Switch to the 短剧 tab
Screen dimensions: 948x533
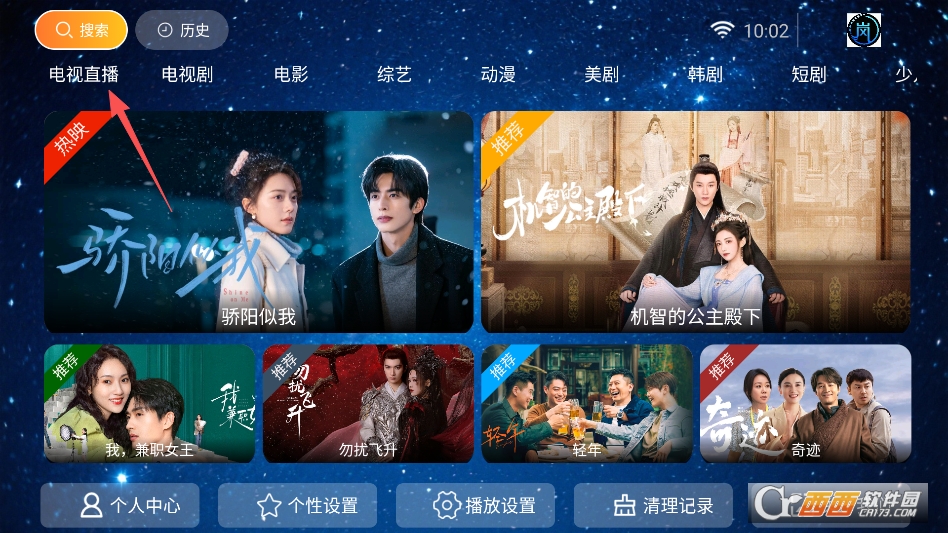tap(808, 75)
